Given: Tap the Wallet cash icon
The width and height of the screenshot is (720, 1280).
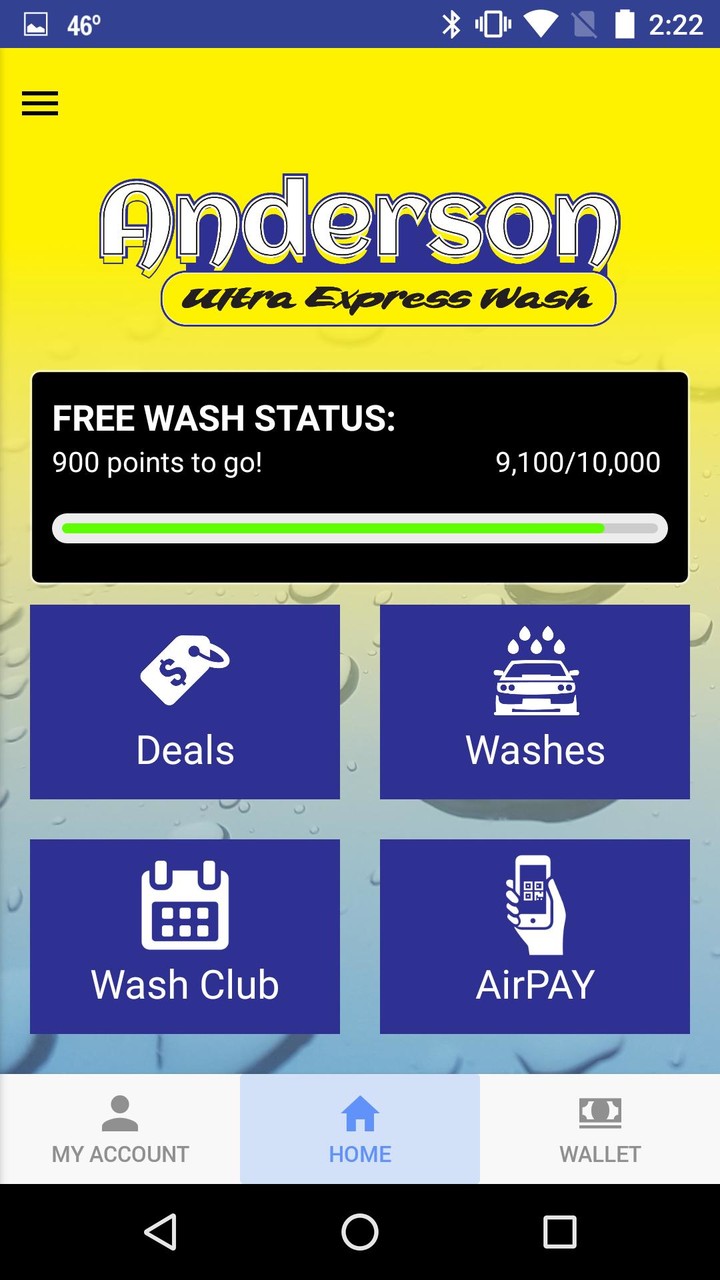Looking at the screenshot, I should click(x=599, y=1108).
